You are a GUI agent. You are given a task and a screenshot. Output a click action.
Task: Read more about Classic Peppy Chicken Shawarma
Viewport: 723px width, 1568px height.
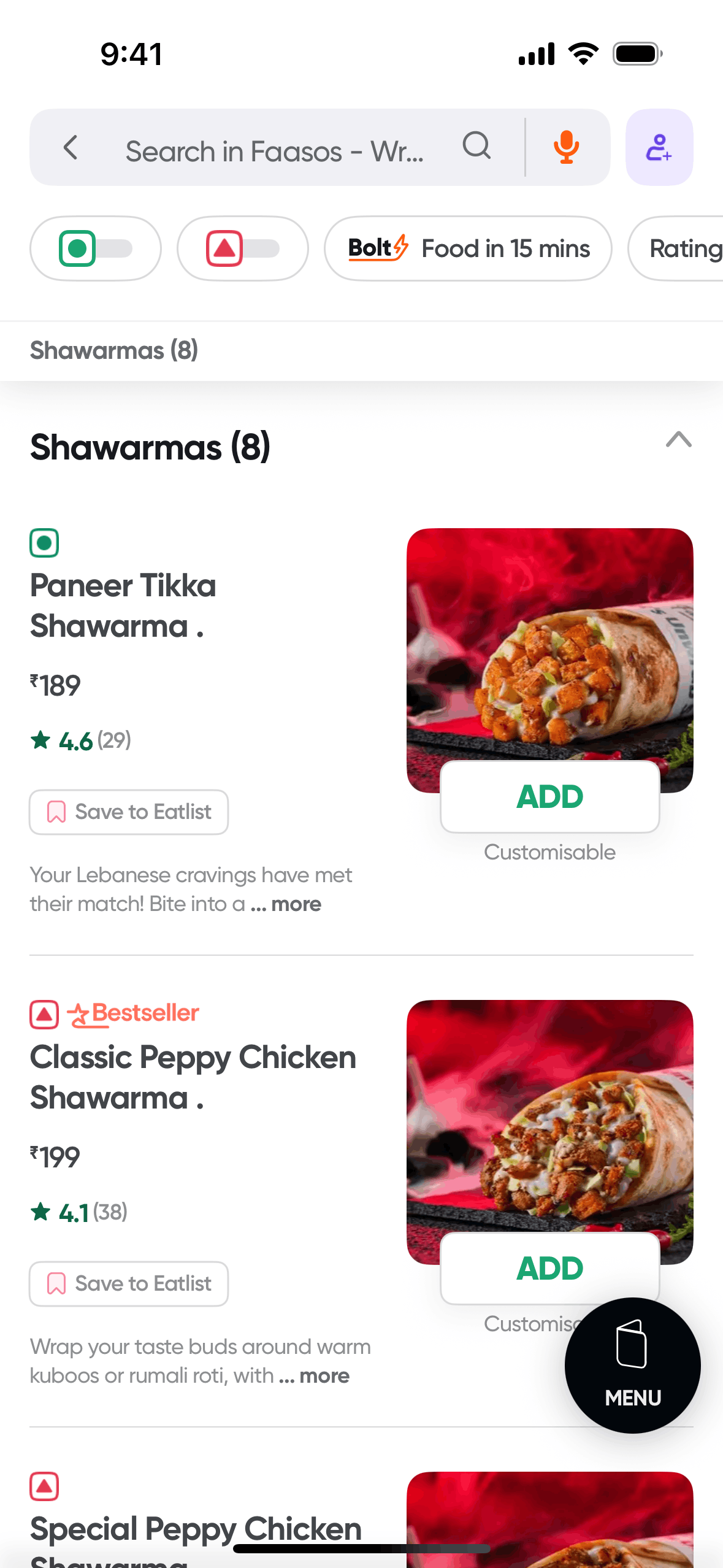(324, 1376)
